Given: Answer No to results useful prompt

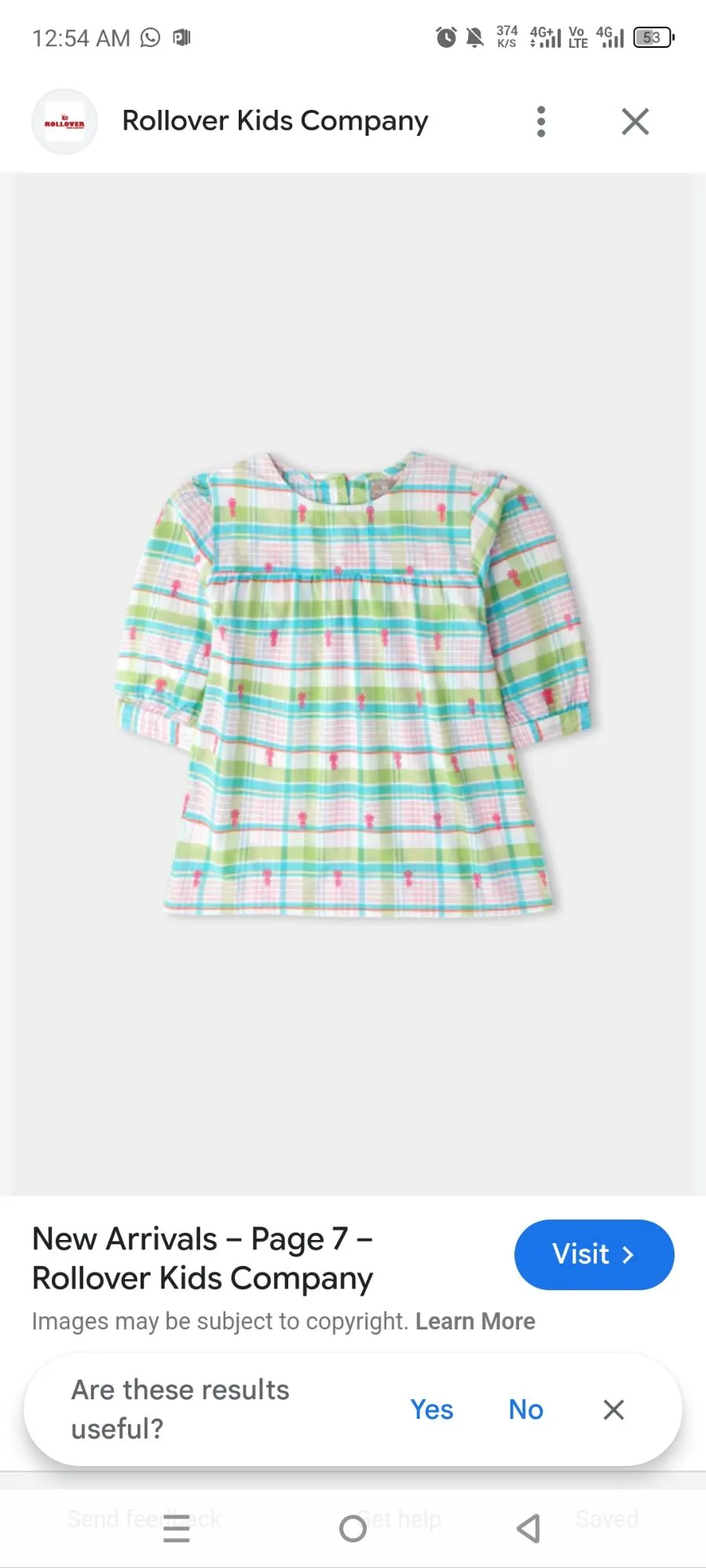Looking at the screenshot, I should pos(525,1409).
